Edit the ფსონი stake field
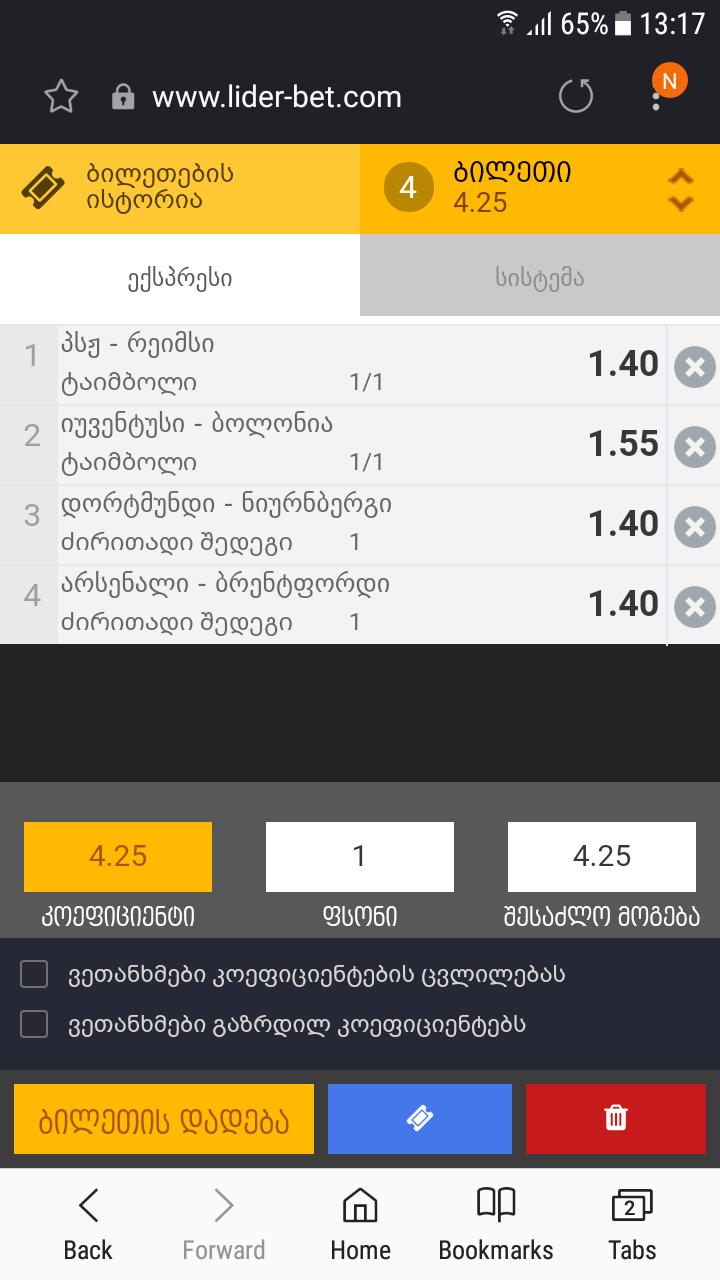The image size is (720, 1280). 360,856
